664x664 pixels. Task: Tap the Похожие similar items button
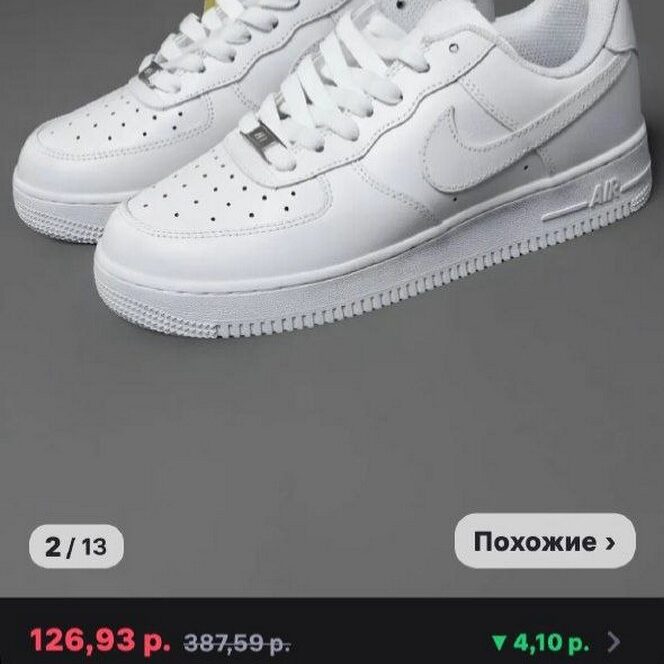coord(544,542)
